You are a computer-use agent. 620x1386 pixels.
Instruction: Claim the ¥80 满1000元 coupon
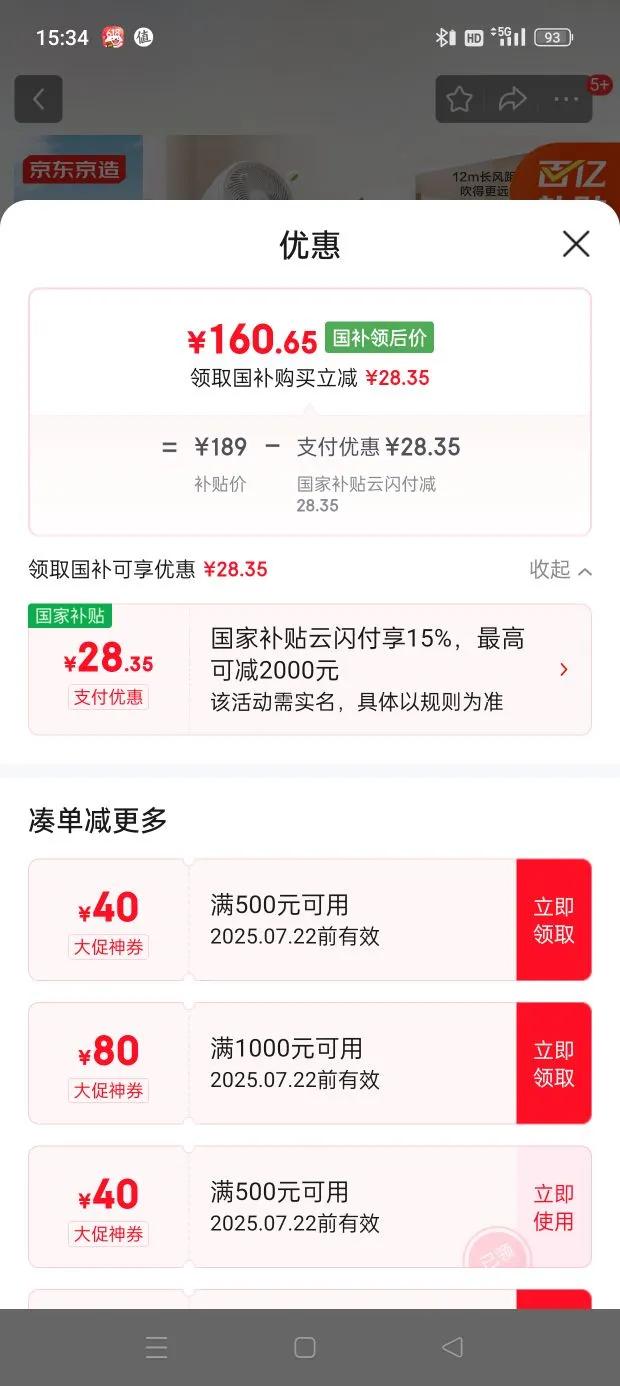click(x=553, y=1063)
